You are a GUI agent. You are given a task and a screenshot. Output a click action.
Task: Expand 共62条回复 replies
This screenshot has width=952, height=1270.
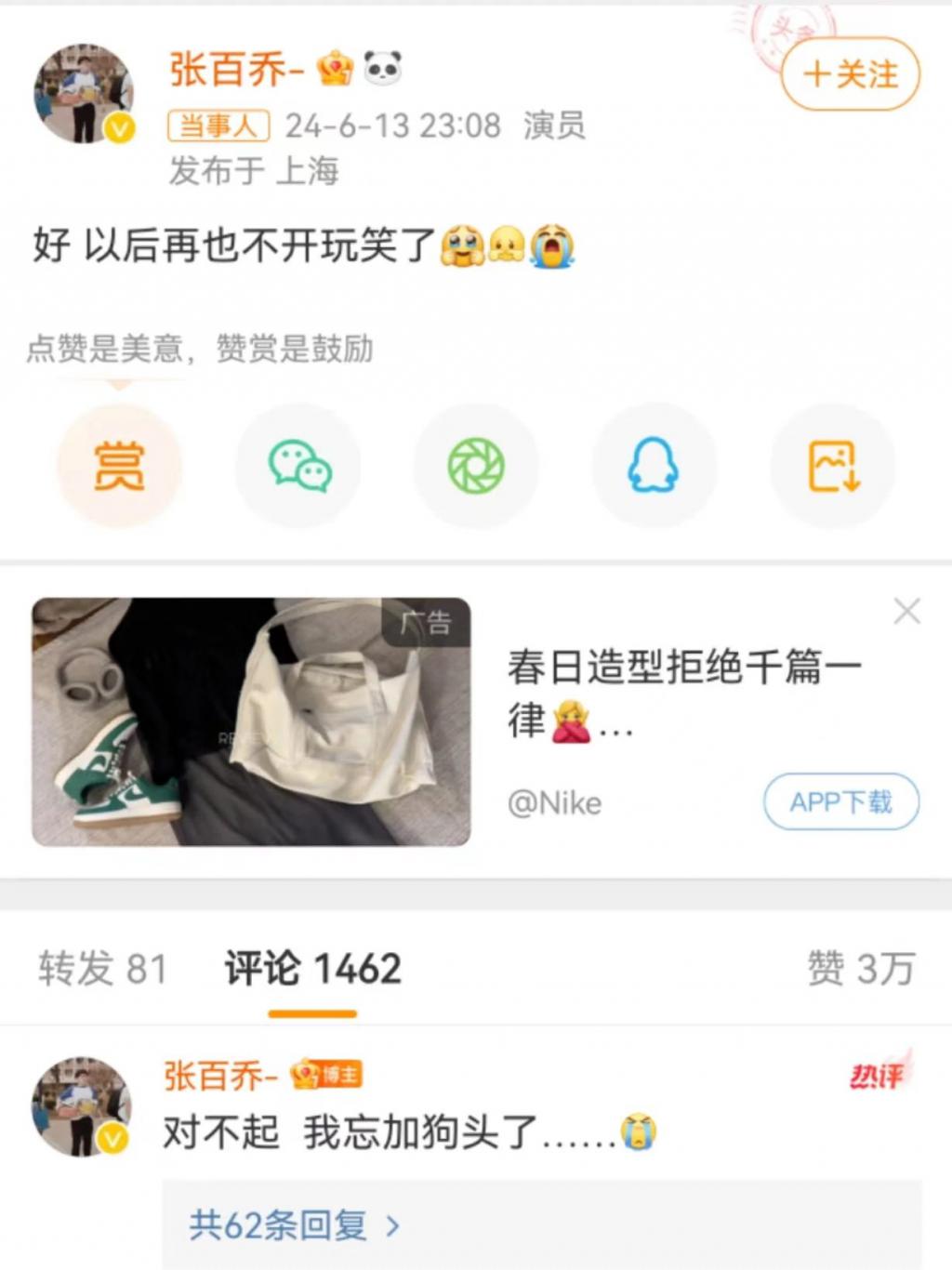click(294, 1225)
